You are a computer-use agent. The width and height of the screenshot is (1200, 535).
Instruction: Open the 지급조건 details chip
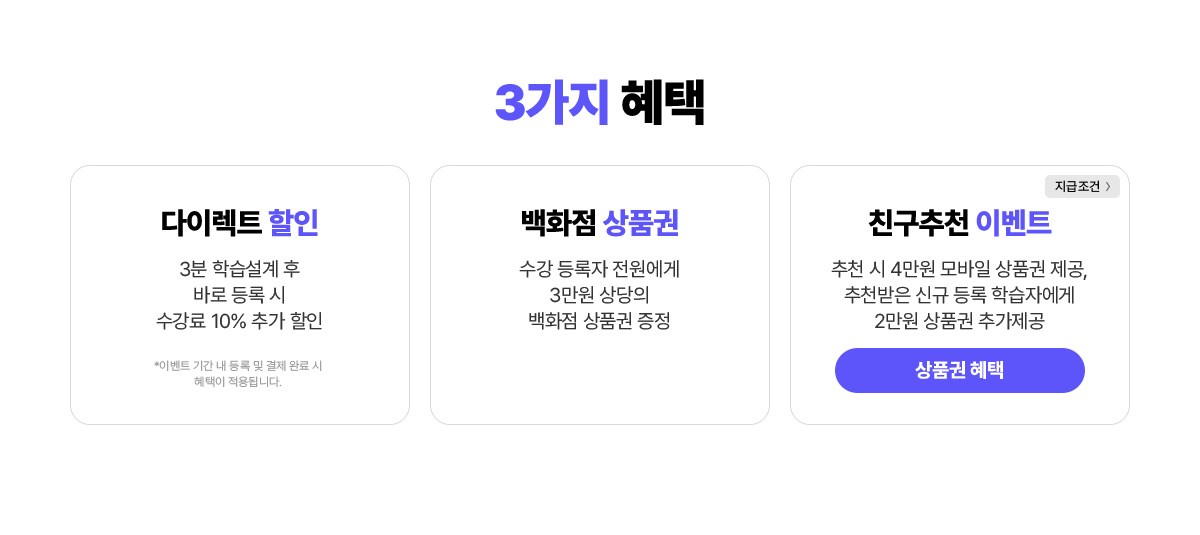click(1082, 187)
